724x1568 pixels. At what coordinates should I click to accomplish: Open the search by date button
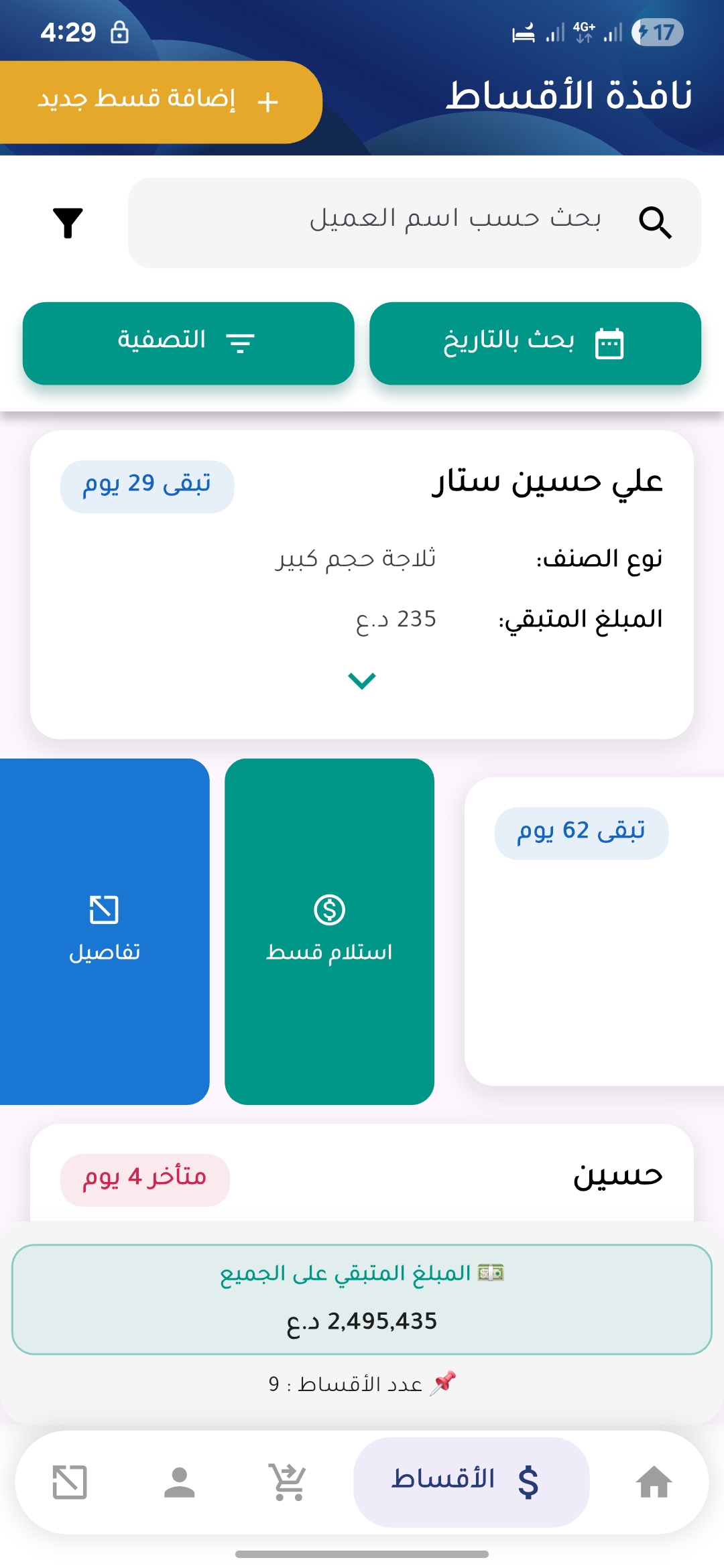(535, 343)
